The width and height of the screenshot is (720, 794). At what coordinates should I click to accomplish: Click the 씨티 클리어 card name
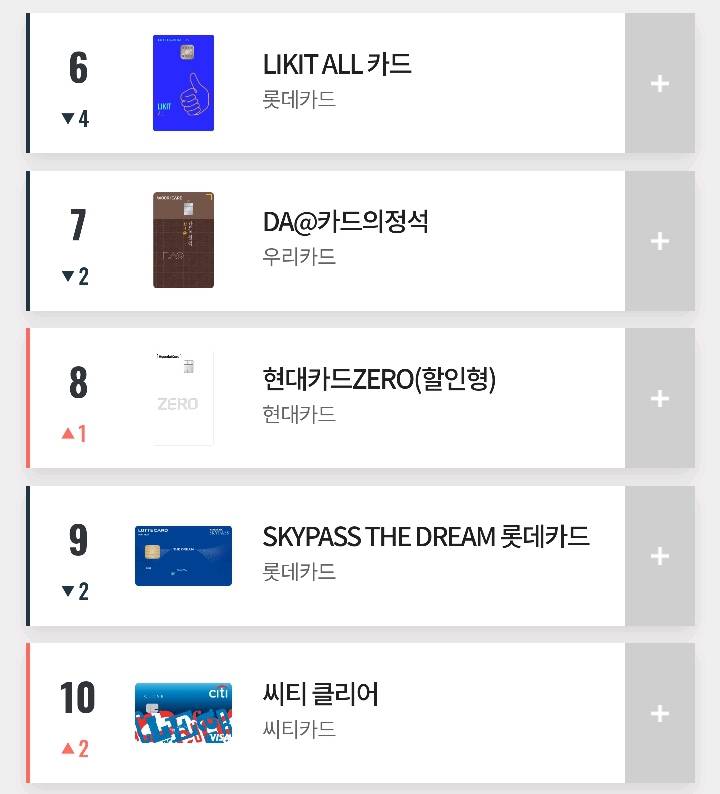click(x=318, y=692)
